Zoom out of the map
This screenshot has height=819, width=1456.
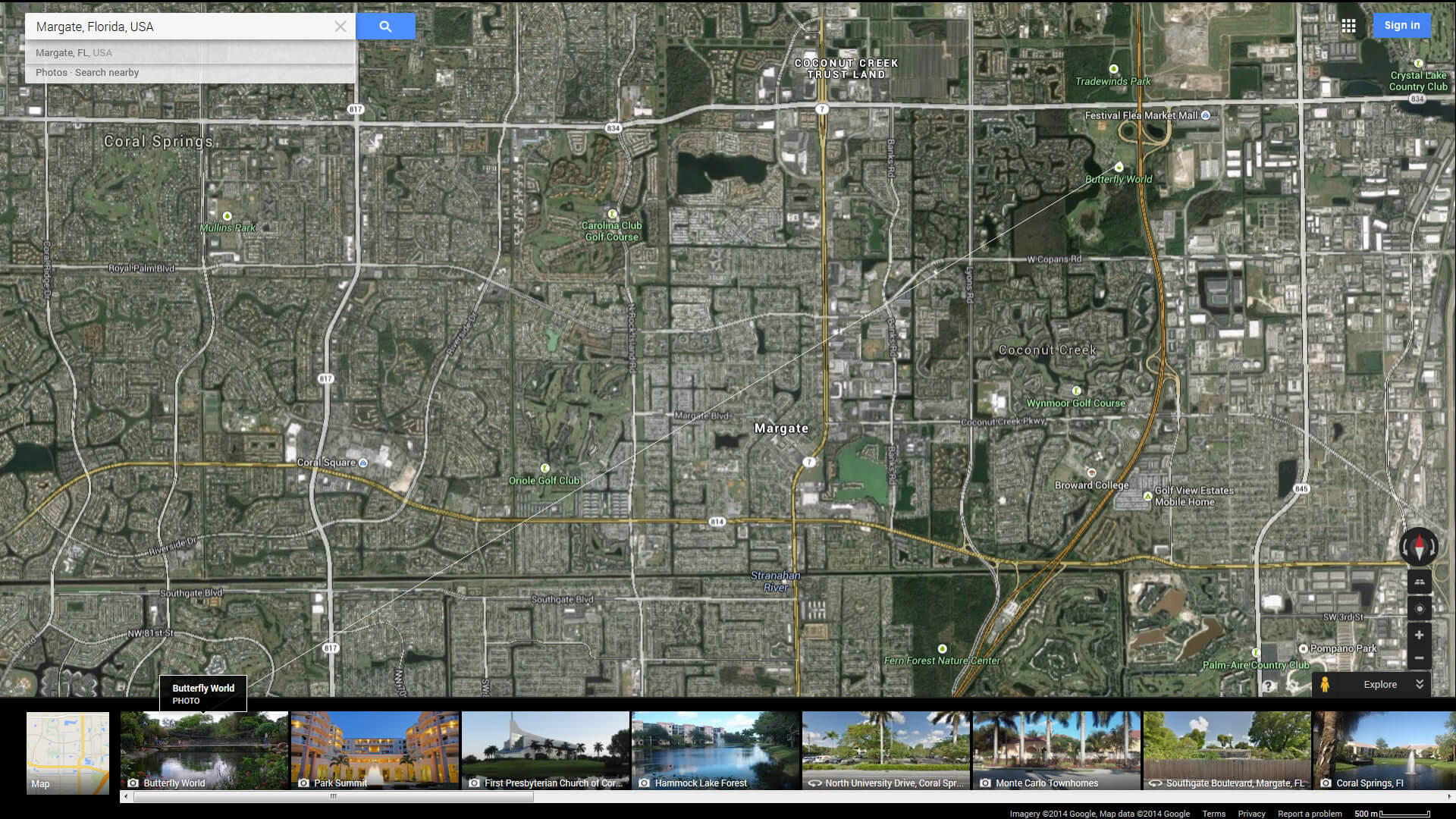(1419, 658)
